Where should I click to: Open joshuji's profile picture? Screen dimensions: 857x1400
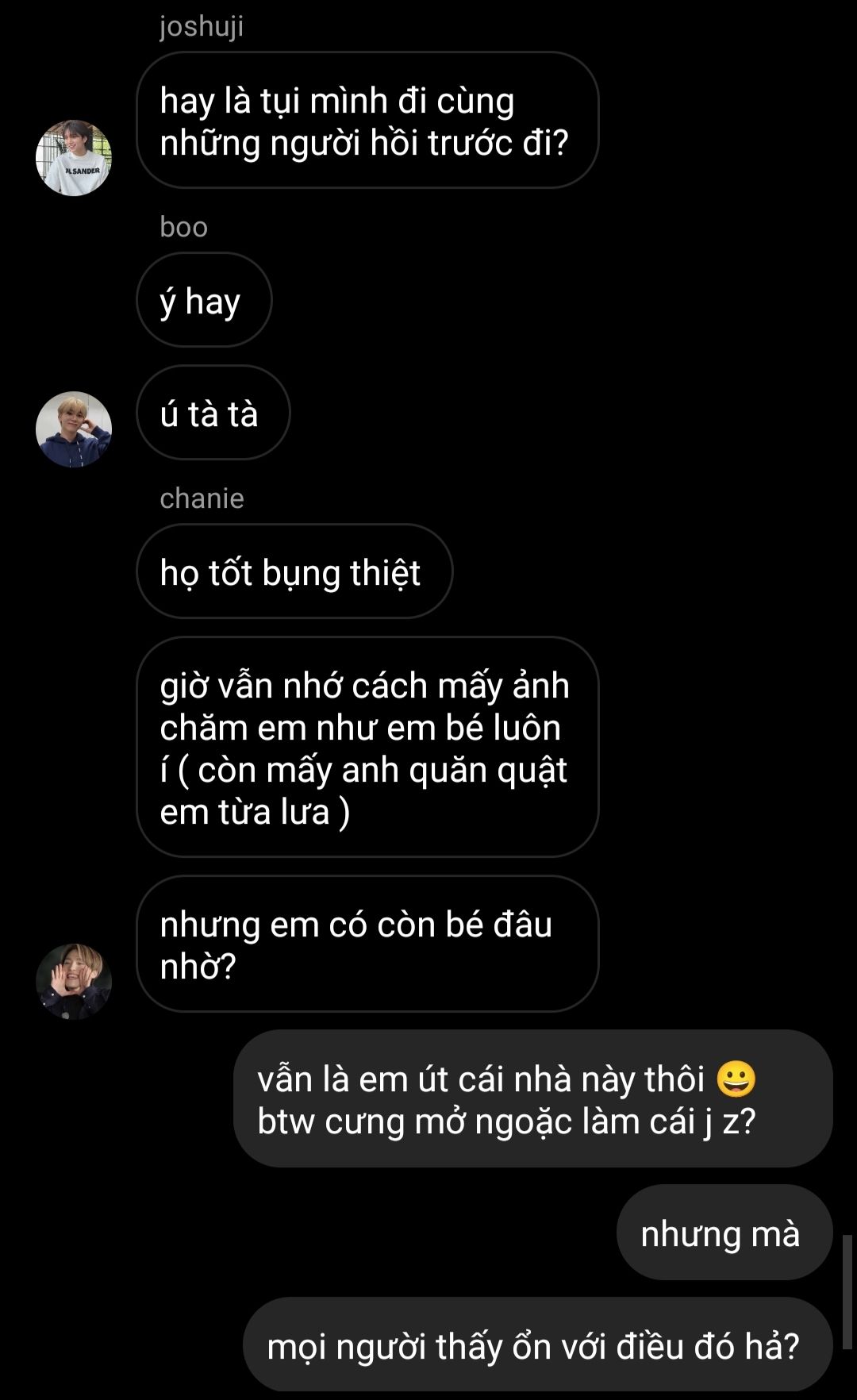(x=74, y=158)
